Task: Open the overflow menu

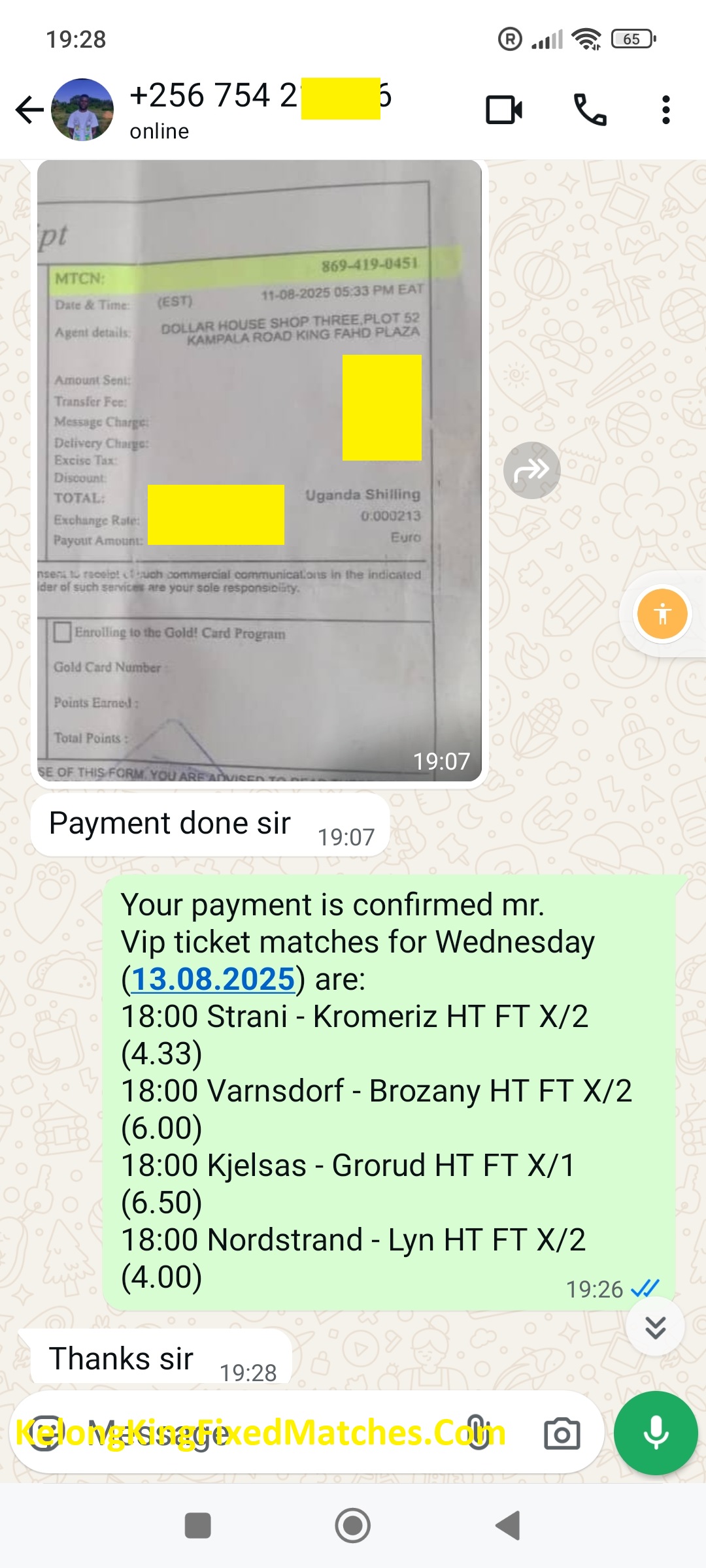Action: (x=665, y=110)
